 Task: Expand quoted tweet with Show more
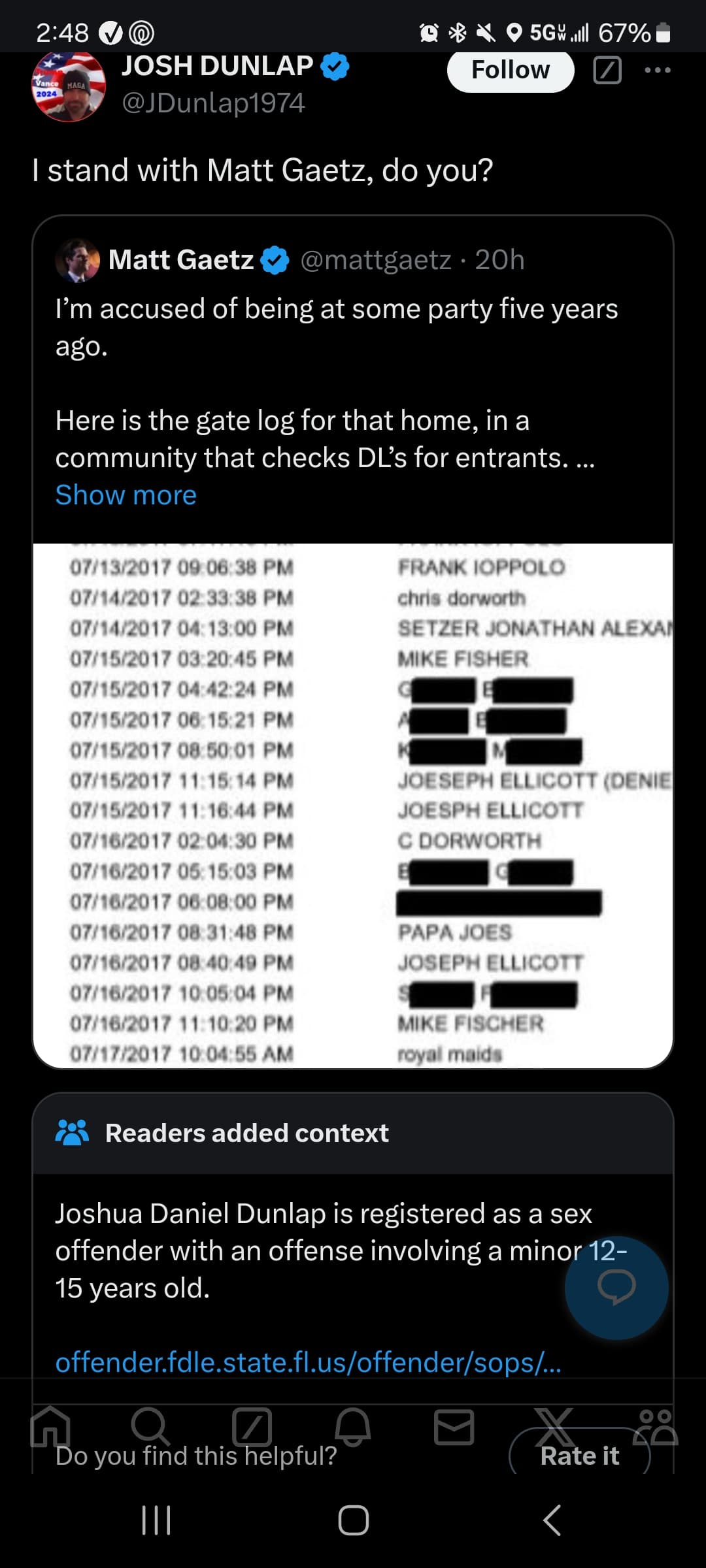tap(126, 495)
